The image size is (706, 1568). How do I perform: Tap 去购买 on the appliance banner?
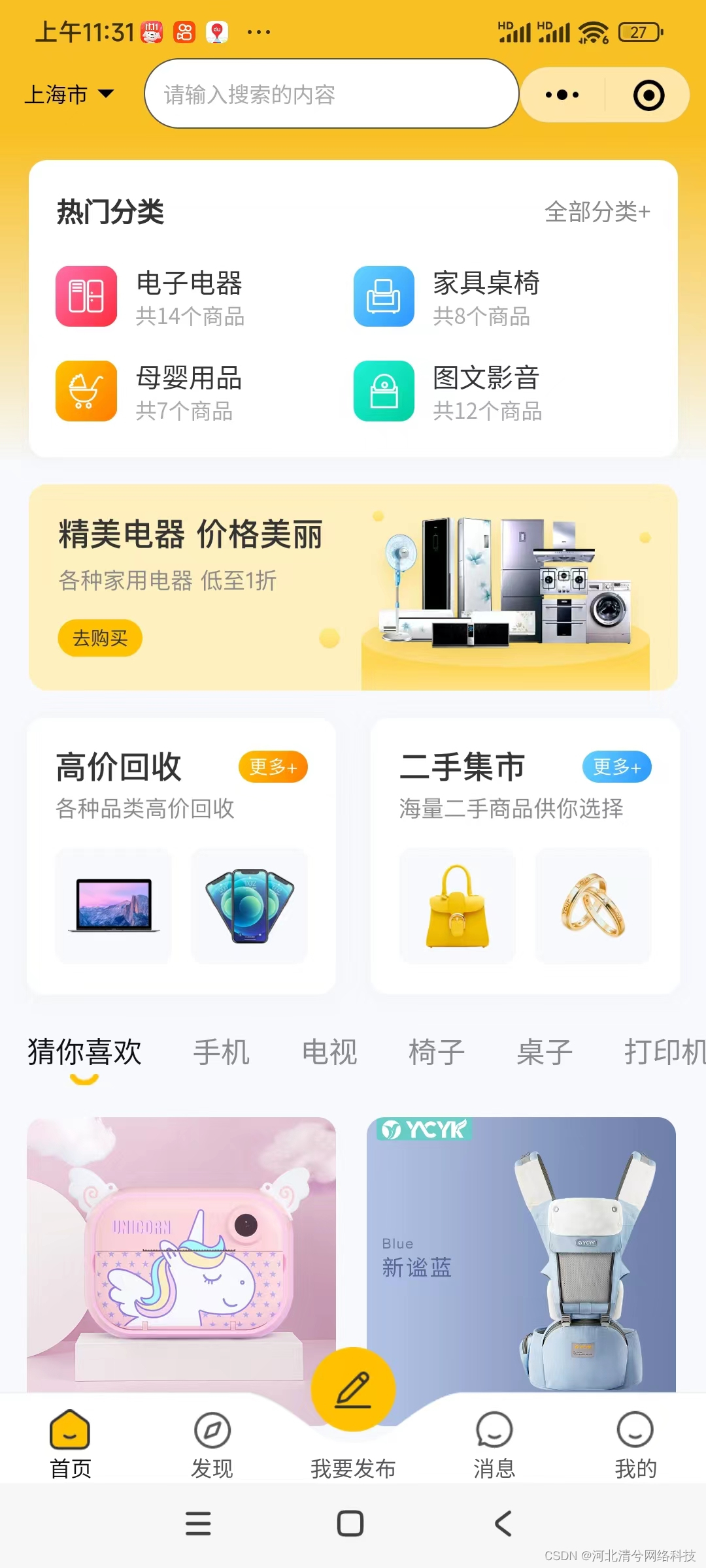point(100,638)
